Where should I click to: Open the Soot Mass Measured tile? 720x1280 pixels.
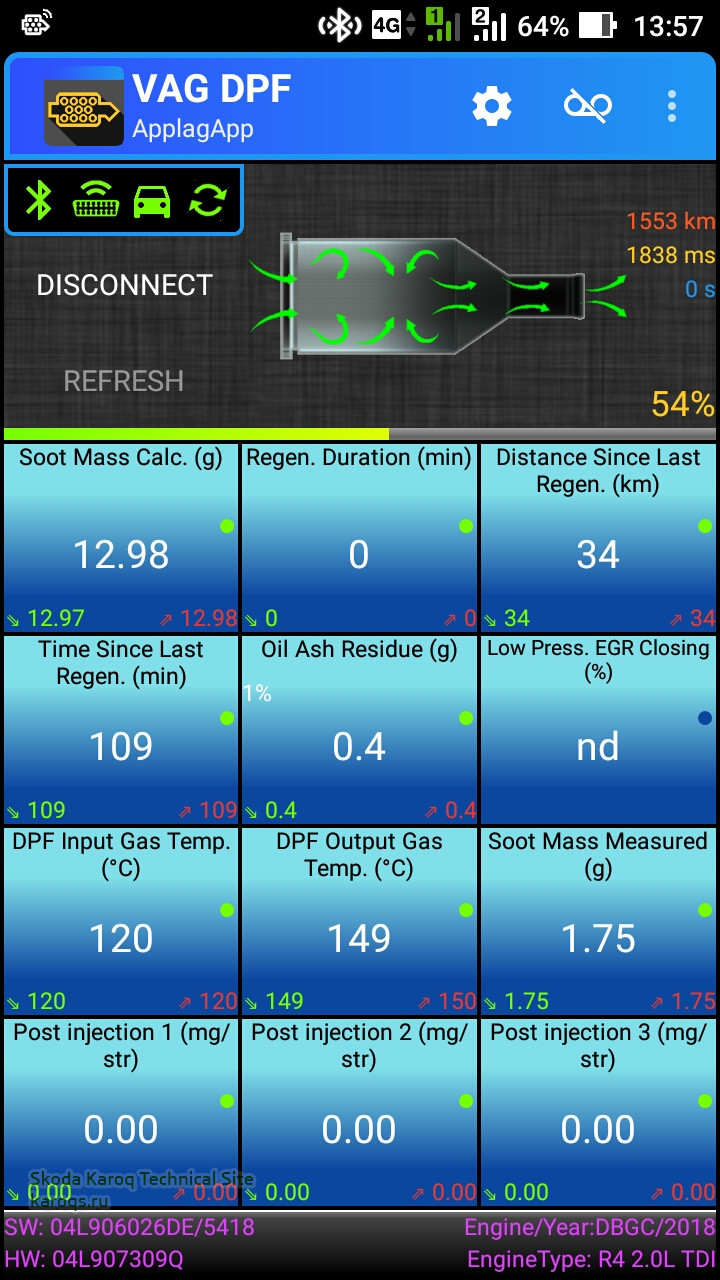[598, 922]
